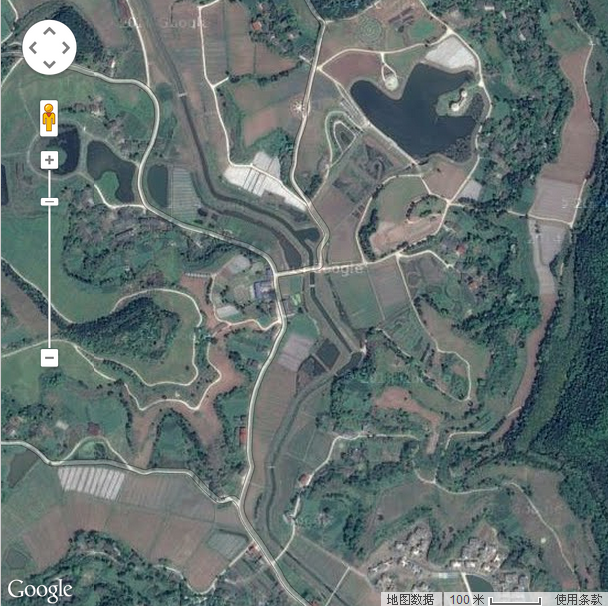Image resolution: width=608 pixels, height=606 pixels.
Task: Pan the map down
Action: click(x=49, y=63)
